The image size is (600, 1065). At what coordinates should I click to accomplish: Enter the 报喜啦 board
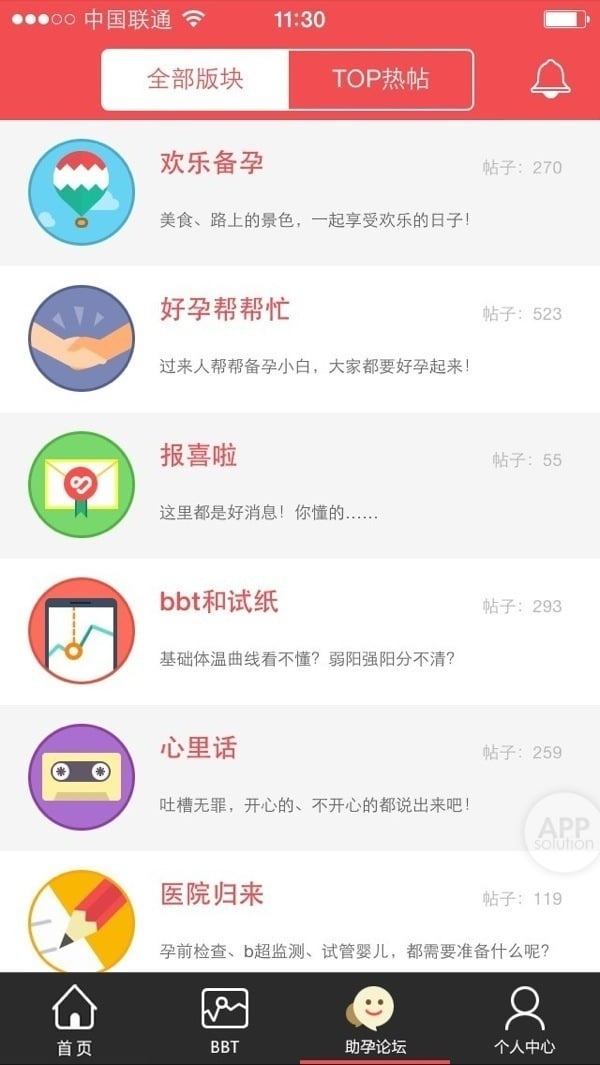pyautogui.click(x=300, y=485)
